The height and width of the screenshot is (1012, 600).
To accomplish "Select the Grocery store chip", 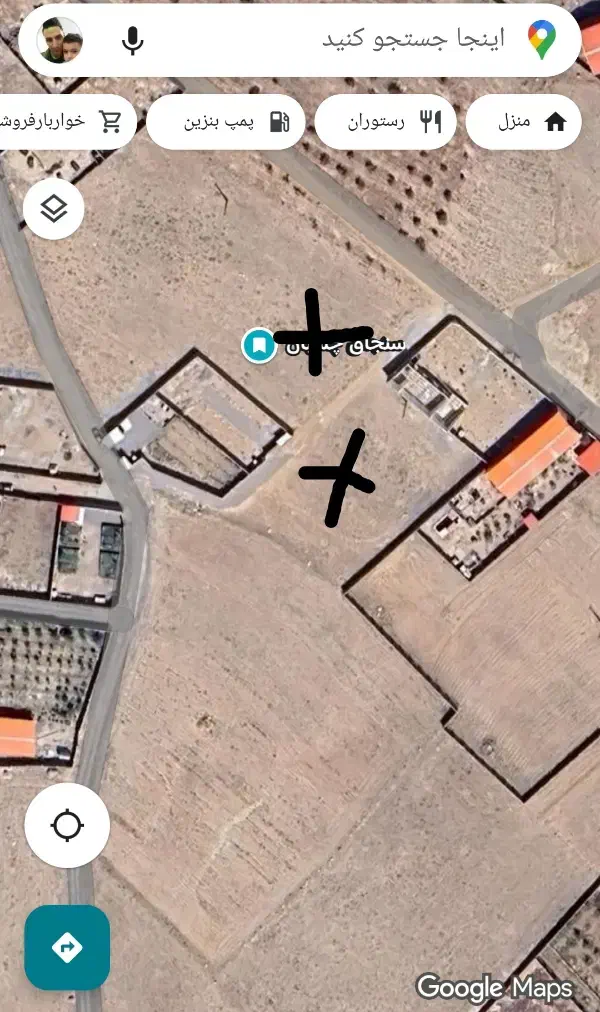I will [65, 121].
